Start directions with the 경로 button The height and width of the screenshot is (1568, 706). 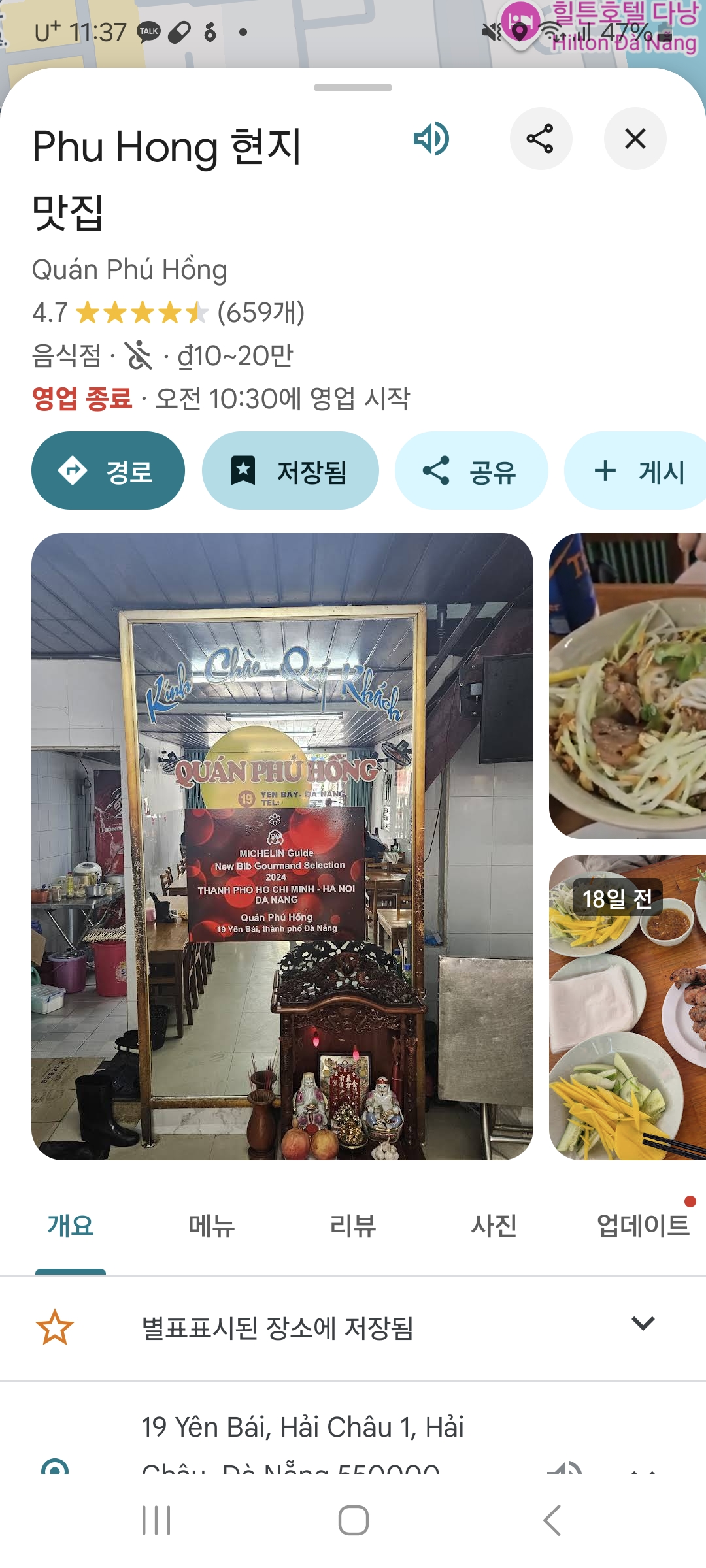tap(108, 470)
